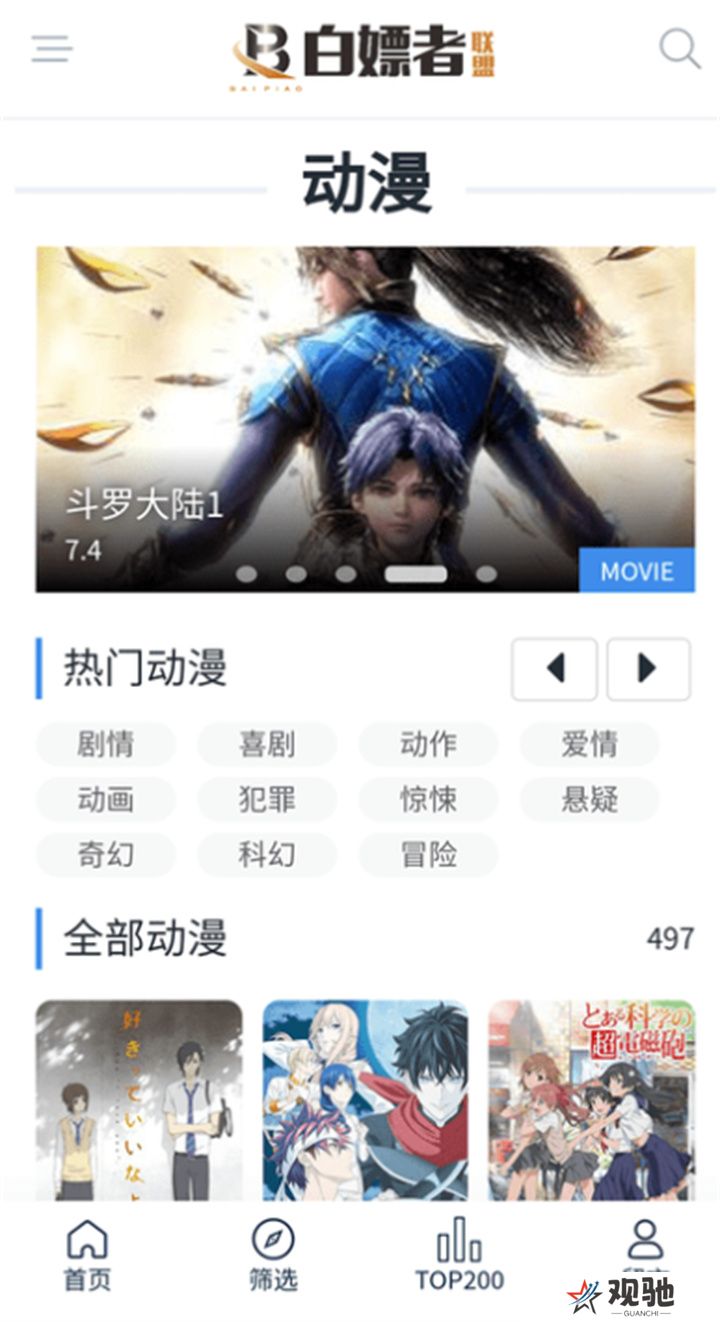Open the TOP200 tab

pos(459,1255)
